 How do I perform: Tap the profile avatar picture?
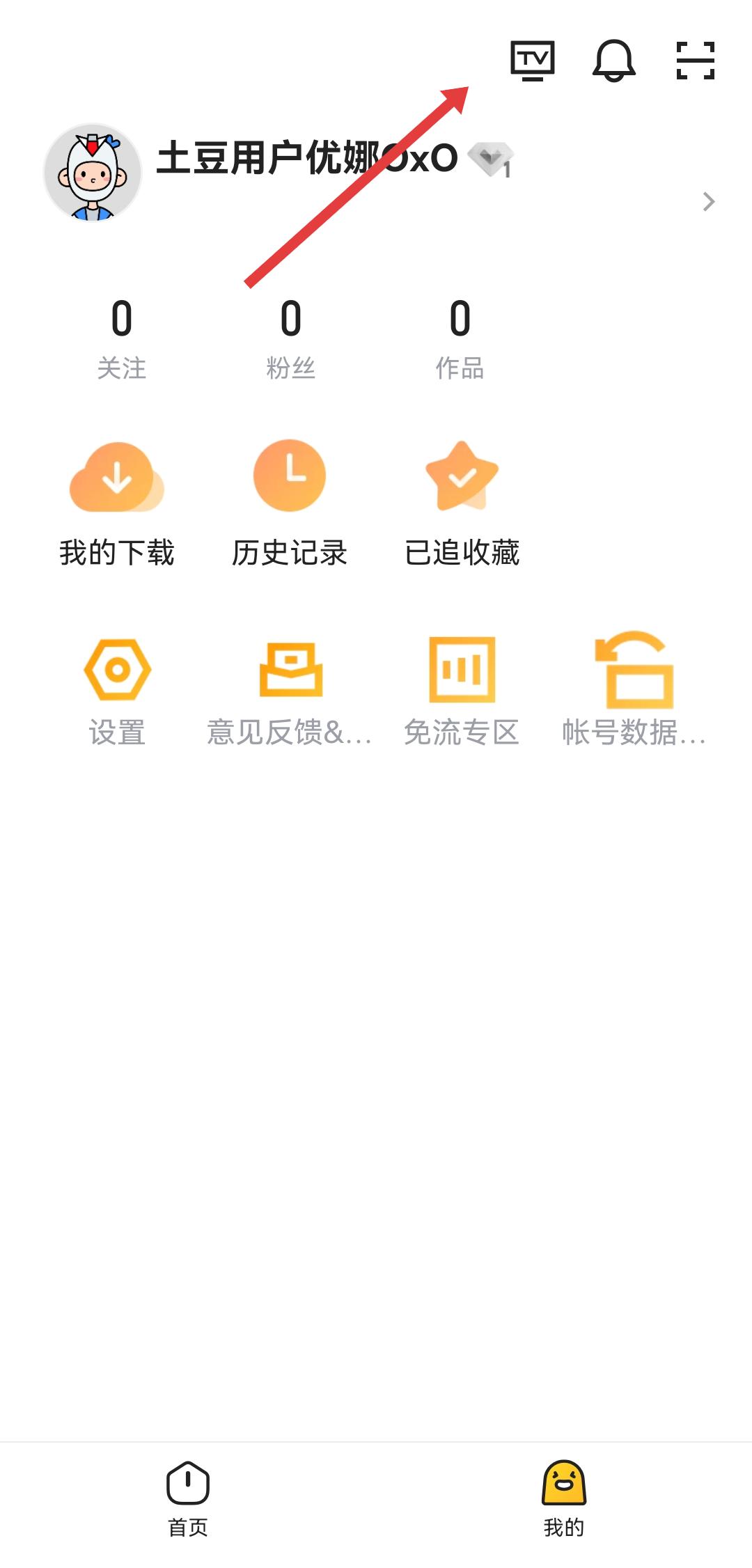tap(93, 173)
